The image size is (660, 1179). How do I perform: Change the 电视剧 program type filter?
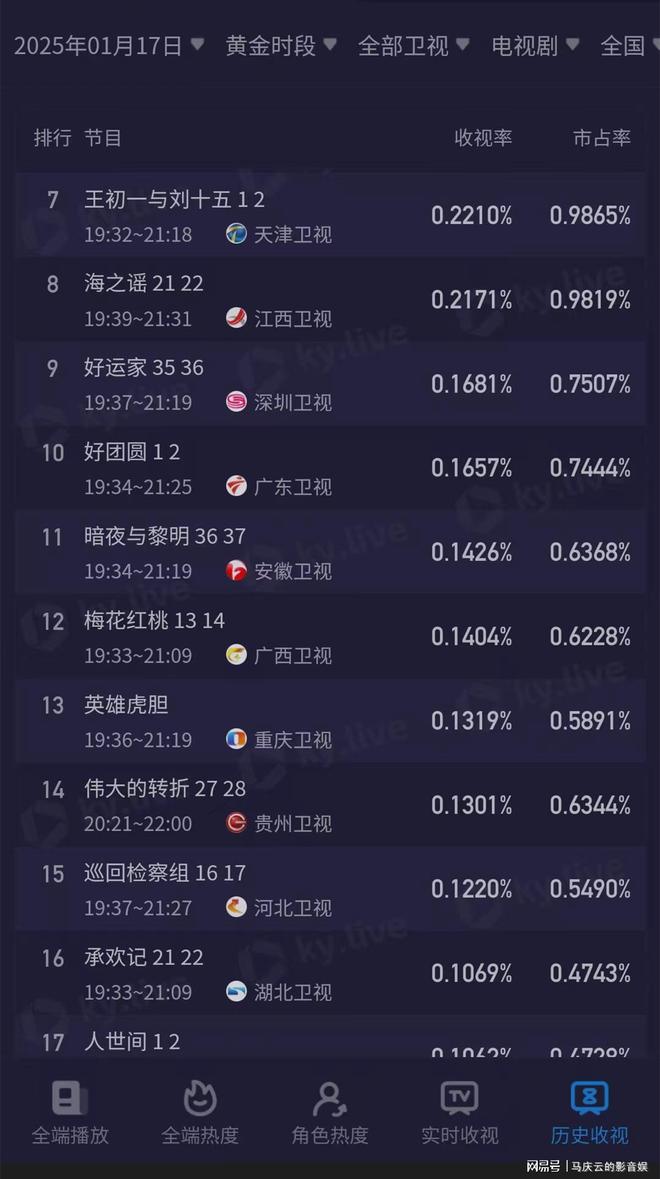535,45
